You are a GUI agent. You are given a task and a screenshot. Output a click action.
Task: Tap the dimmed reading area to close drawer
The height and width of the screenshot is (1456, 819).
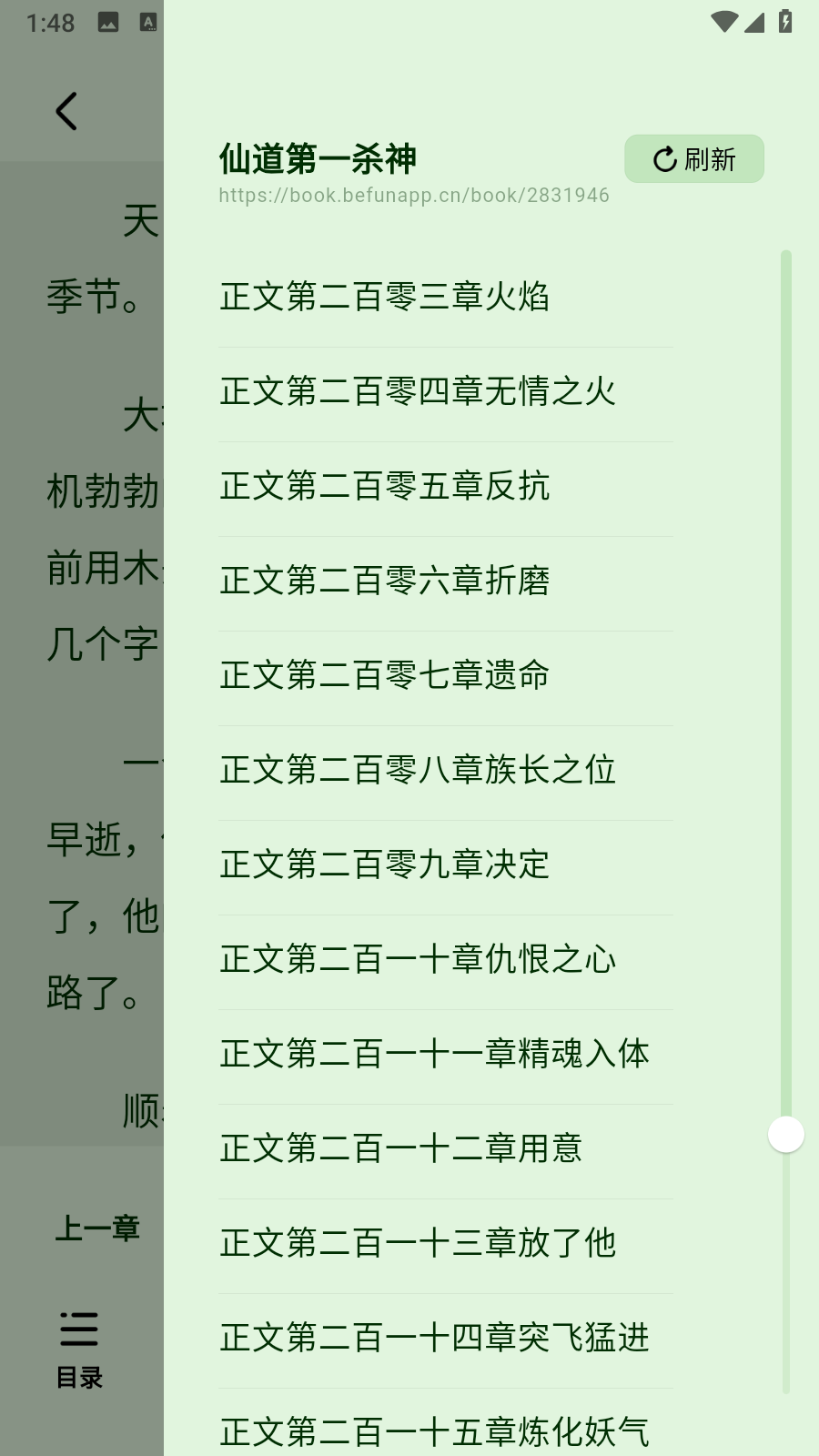[82, 637]
